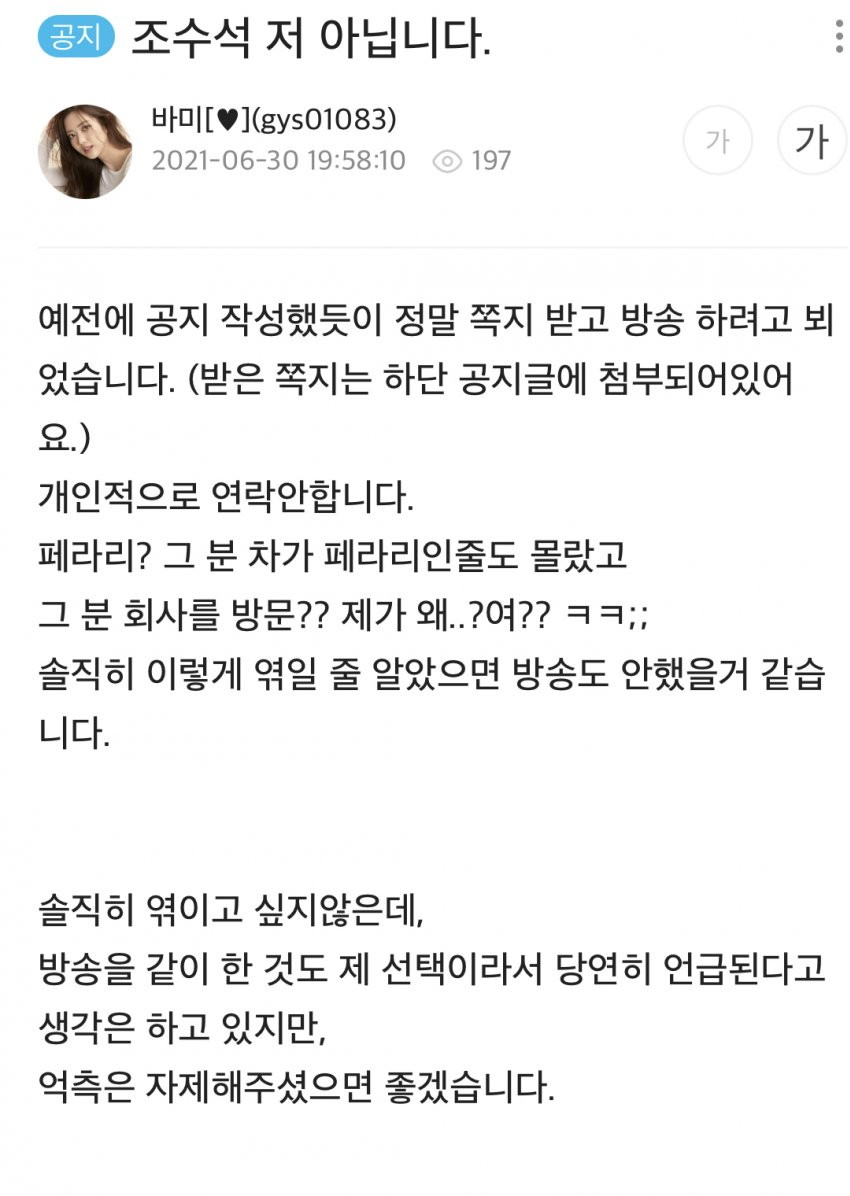
Task: Tap the larger 가 font size button
Action: click(x=811, y=141)
